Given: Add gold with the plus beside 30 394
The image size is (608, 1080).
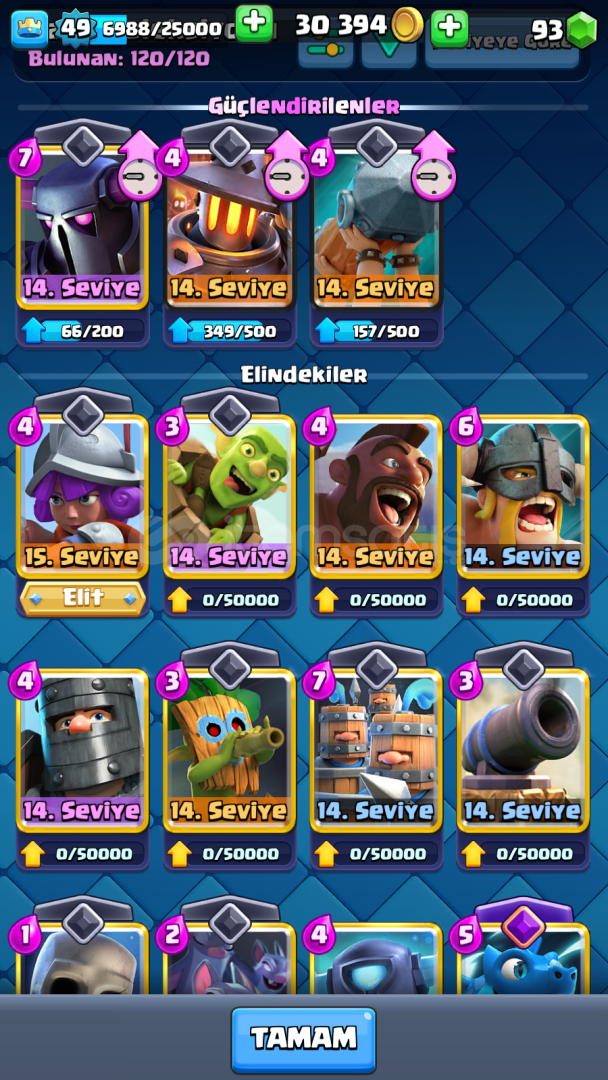Looking at the screenshot, I should pyautogui.click(x=449, y=27).
